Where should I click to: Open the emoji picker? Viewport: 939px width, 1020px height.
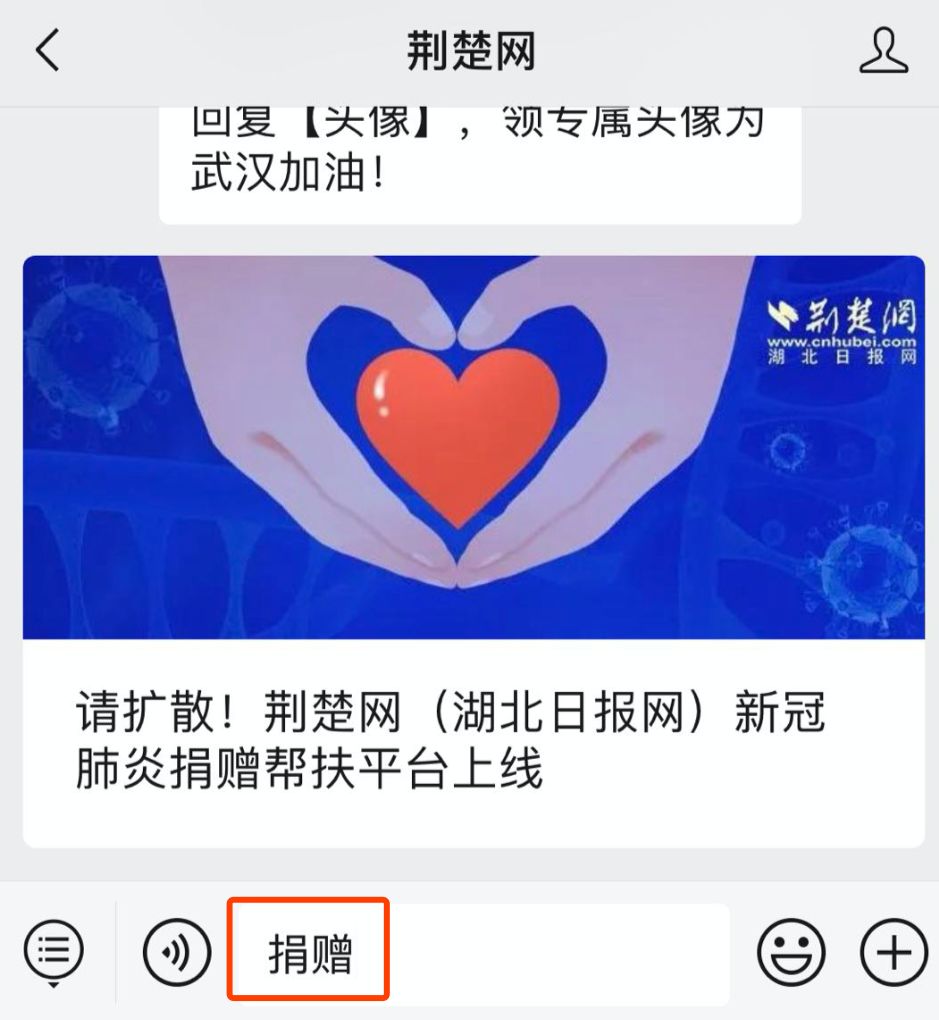click(x=791, y=952)
